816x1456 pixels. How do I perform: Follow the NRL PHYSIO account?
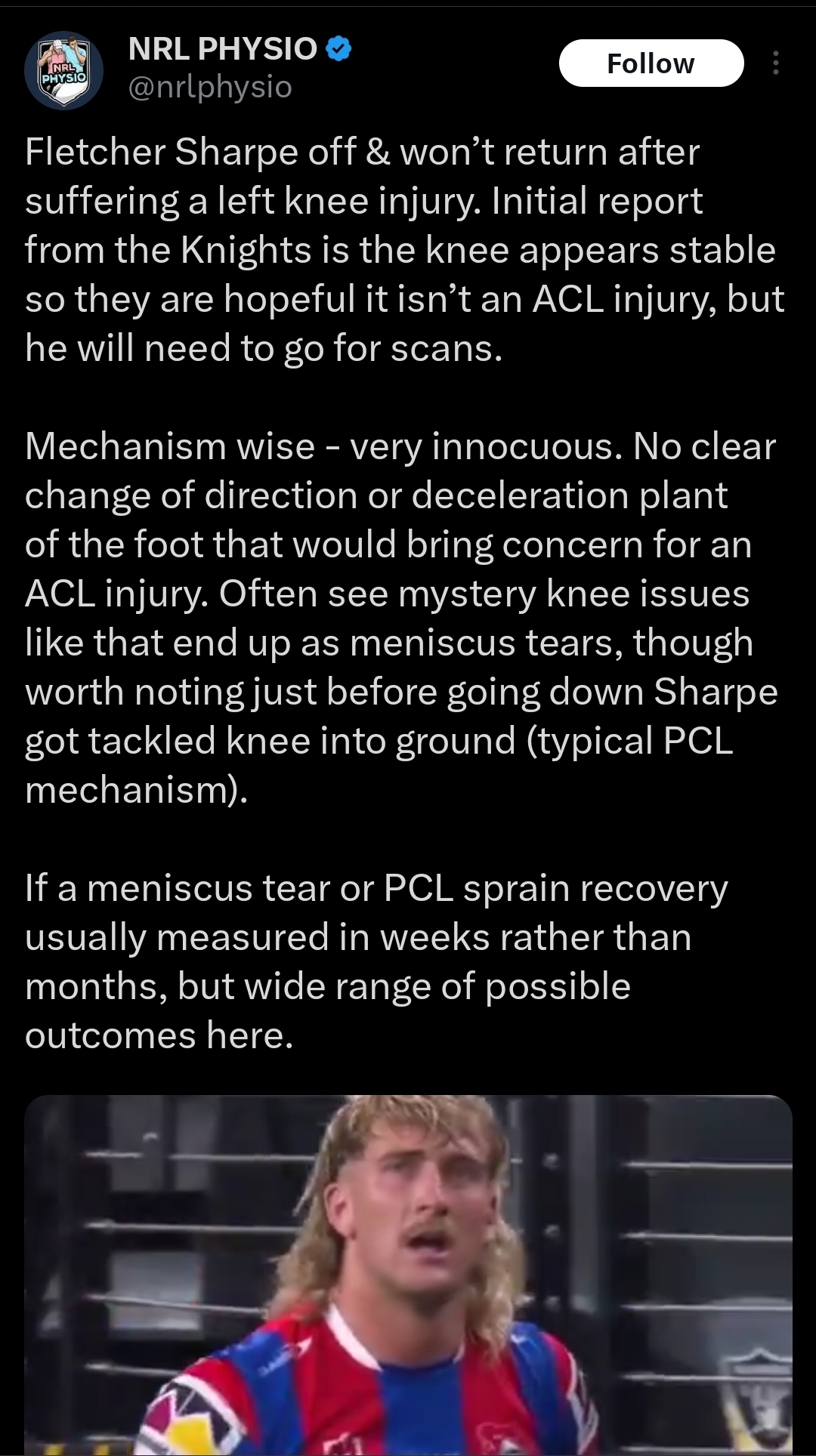click(x=651, y=63)
